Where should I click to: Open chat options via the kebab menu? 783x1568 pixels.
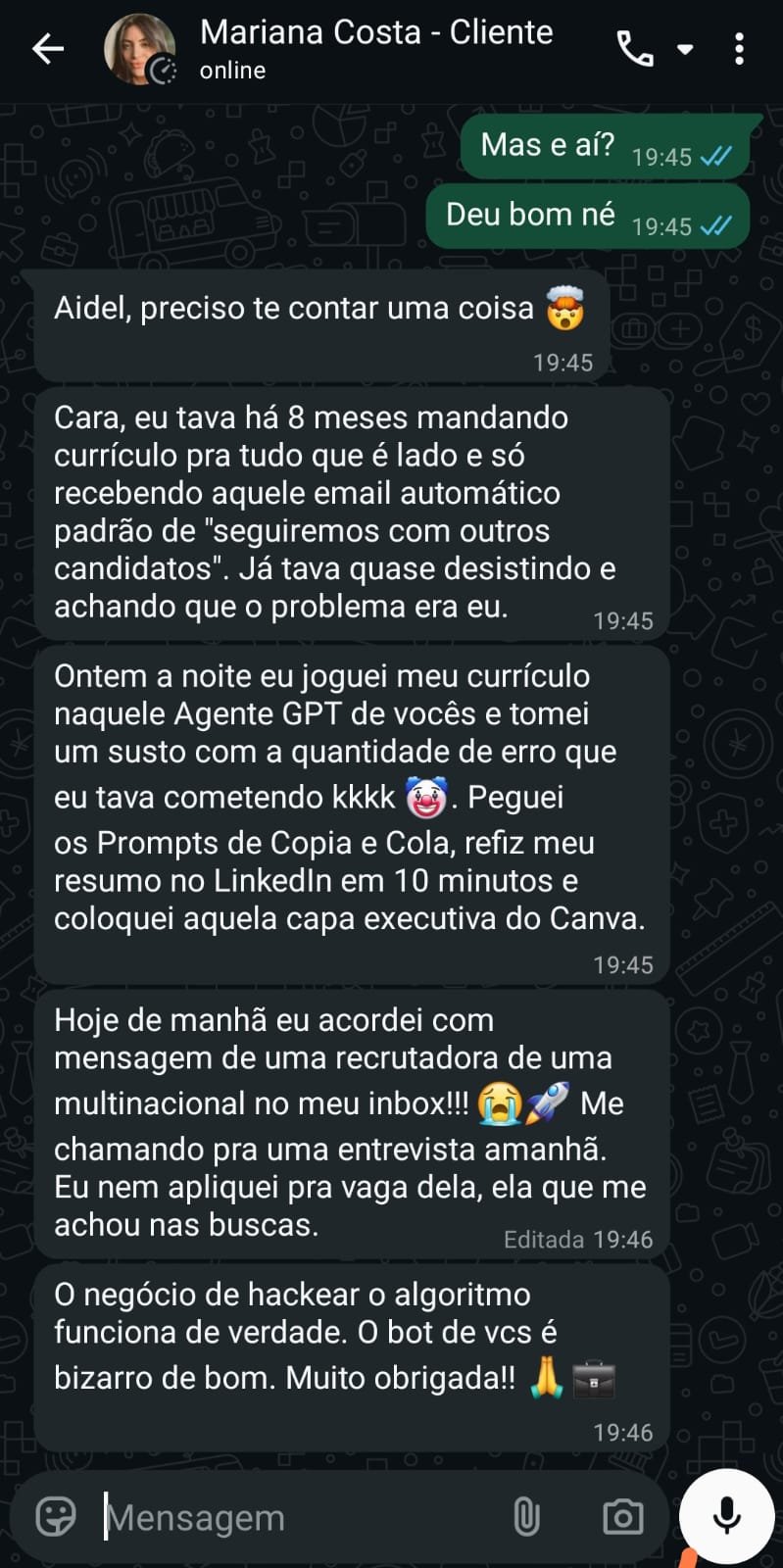740,47
